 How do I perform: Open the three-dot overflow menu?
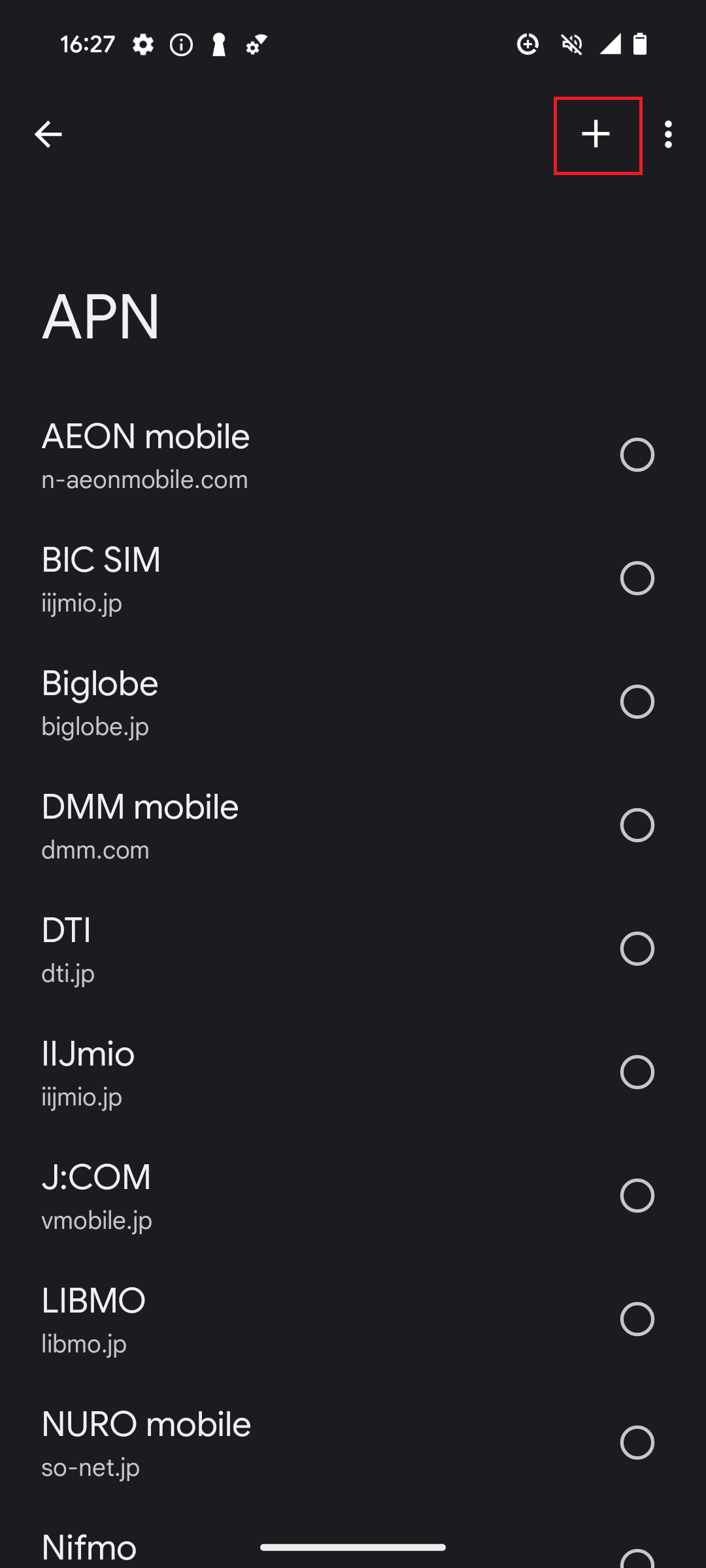point(668,135)
